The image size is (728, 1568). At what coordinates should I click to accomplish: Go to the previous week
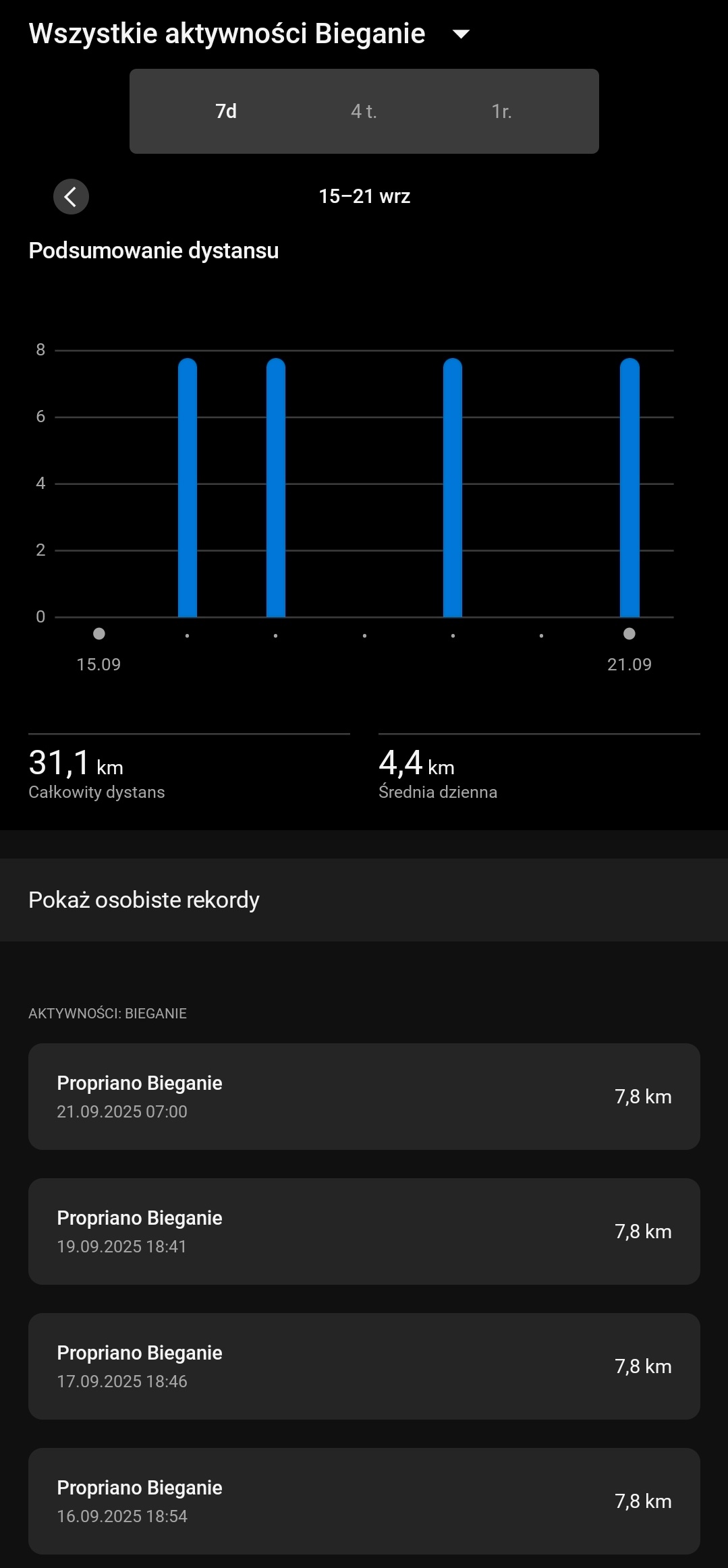point(71,196)
